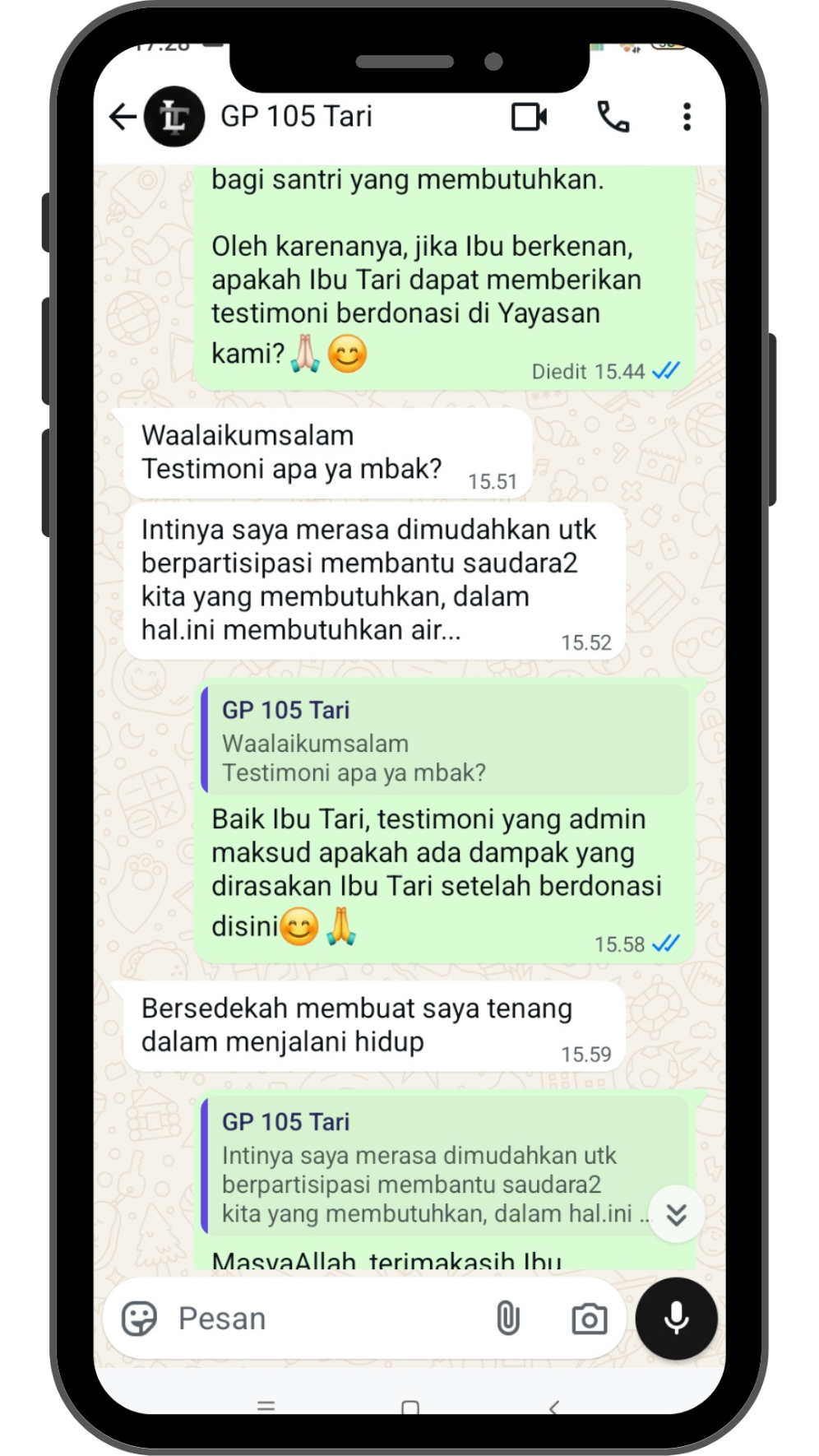The width and height of the screenshot is (819, 1456).
Task: Jump to latest messages with down arrows
Action: (x=676, y=1214)
